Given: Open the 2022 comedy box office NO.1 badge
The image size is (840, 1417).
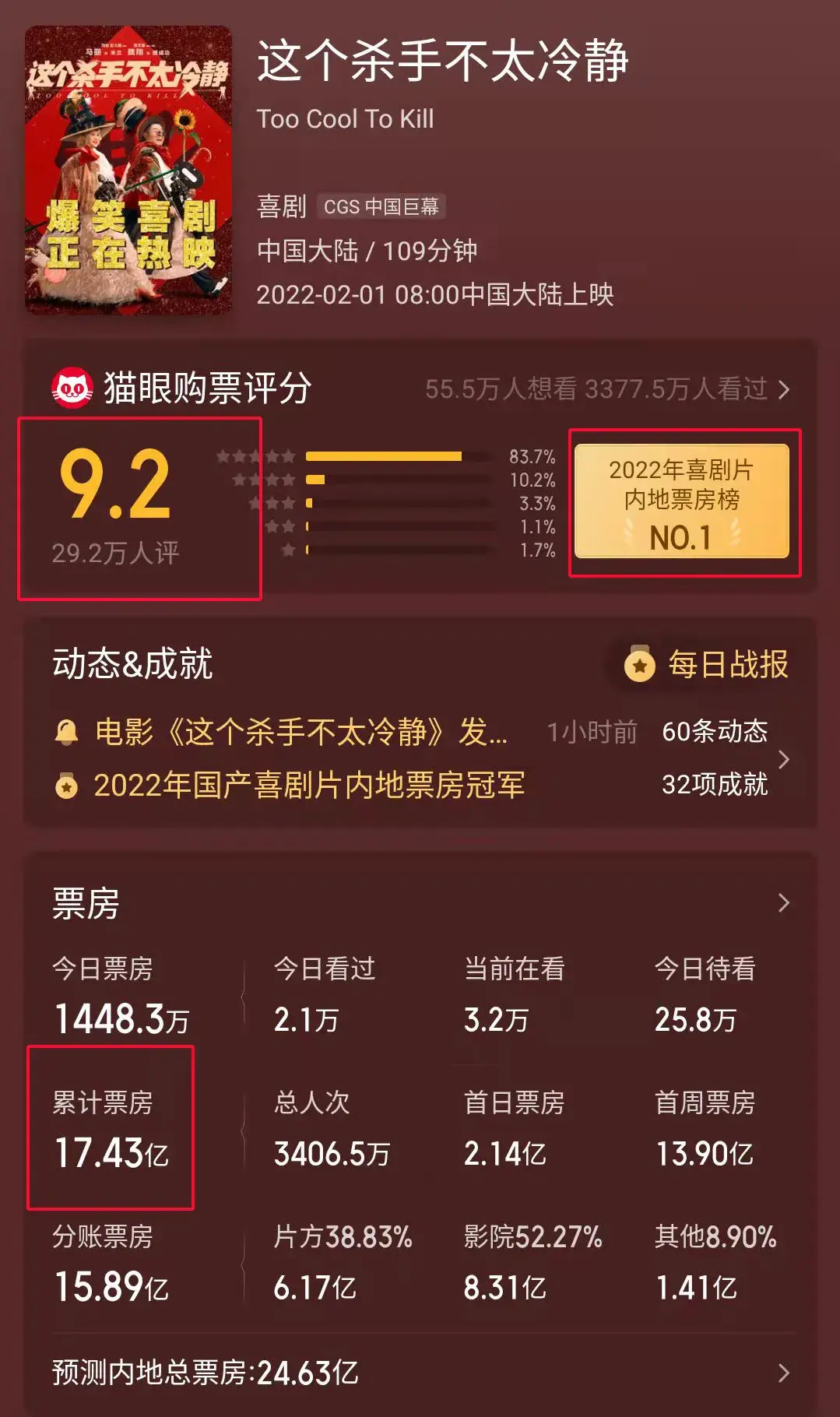Looking at the screenshot, I should [682, 502].
